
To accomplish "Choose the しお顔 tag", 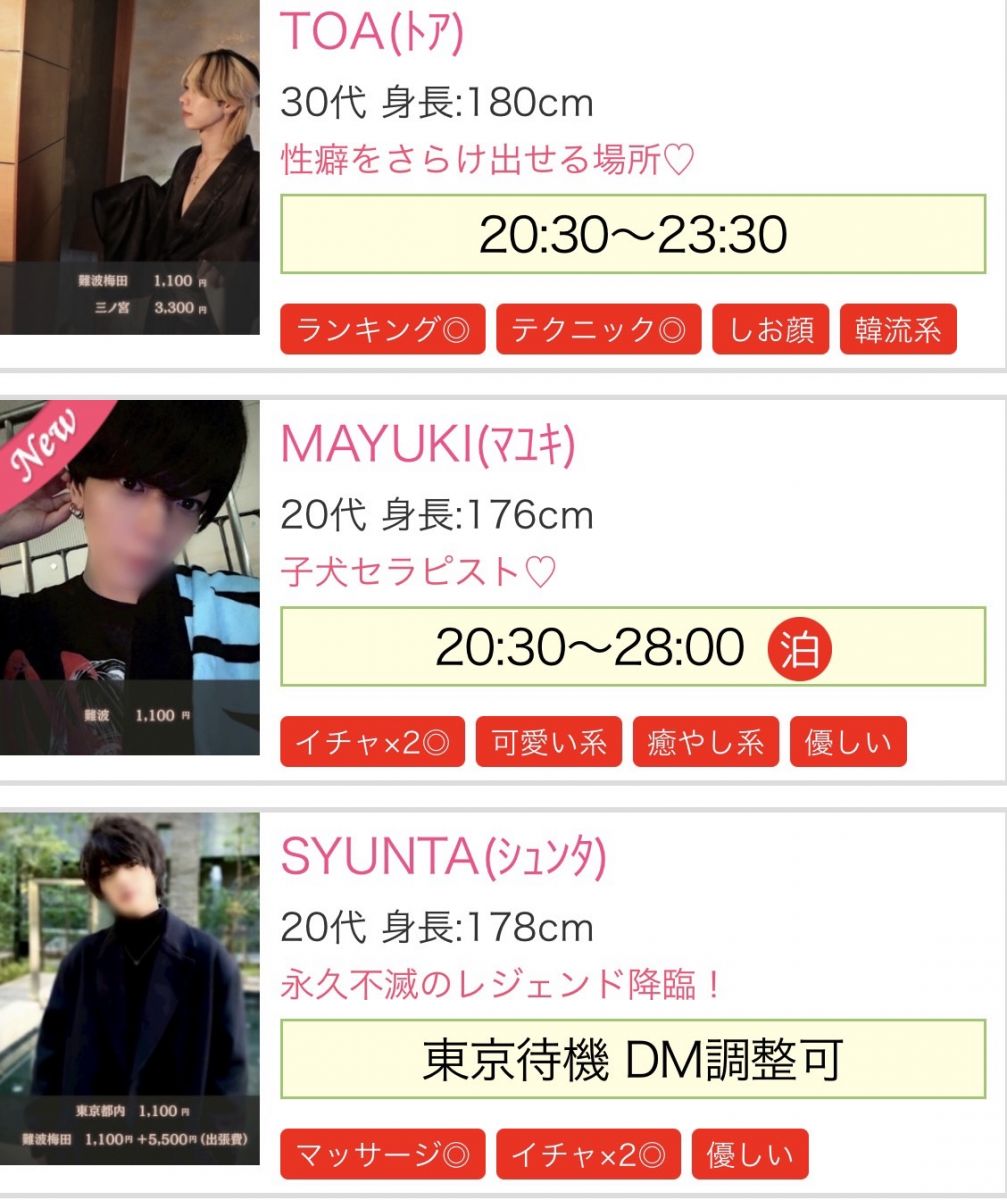I will click(x=771, y=330).
